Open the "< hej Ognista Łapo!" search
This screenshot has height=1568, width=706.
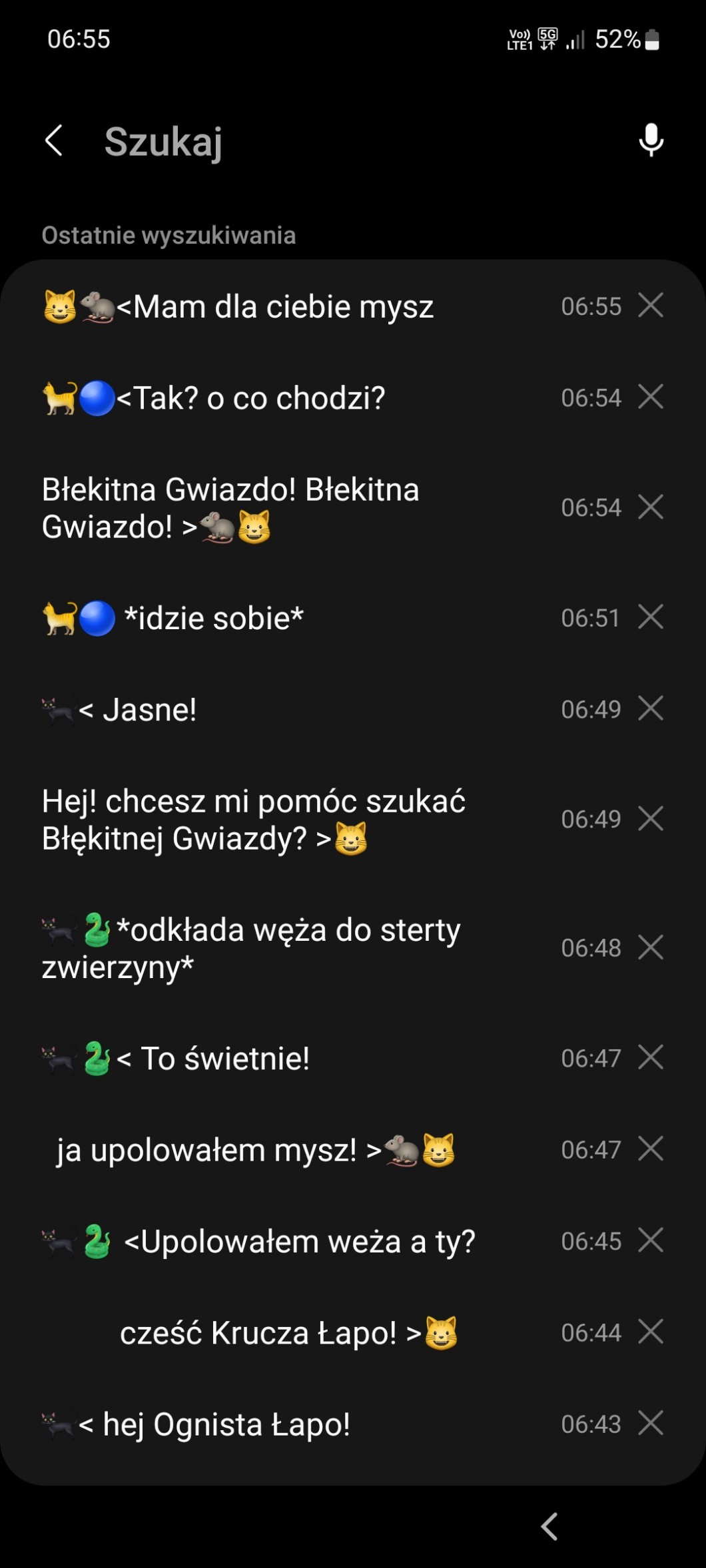click(x=213, y=1425)
